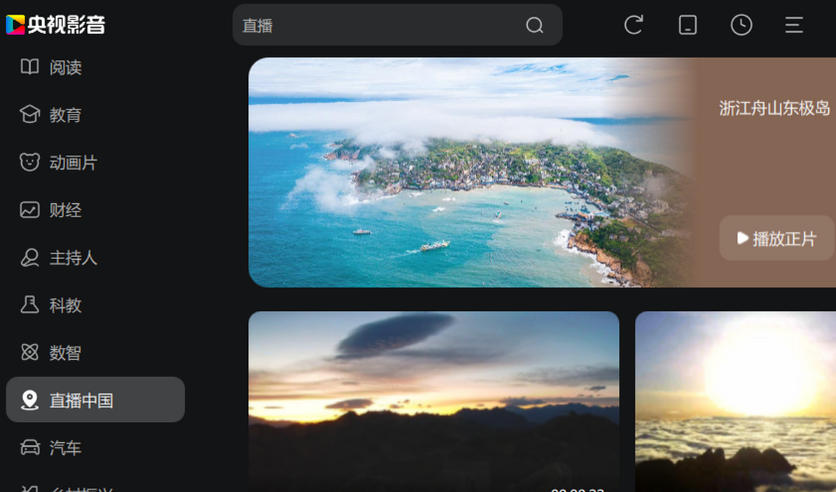Switch to 主持人 section
836x492 pixels.
pos(73,258)
